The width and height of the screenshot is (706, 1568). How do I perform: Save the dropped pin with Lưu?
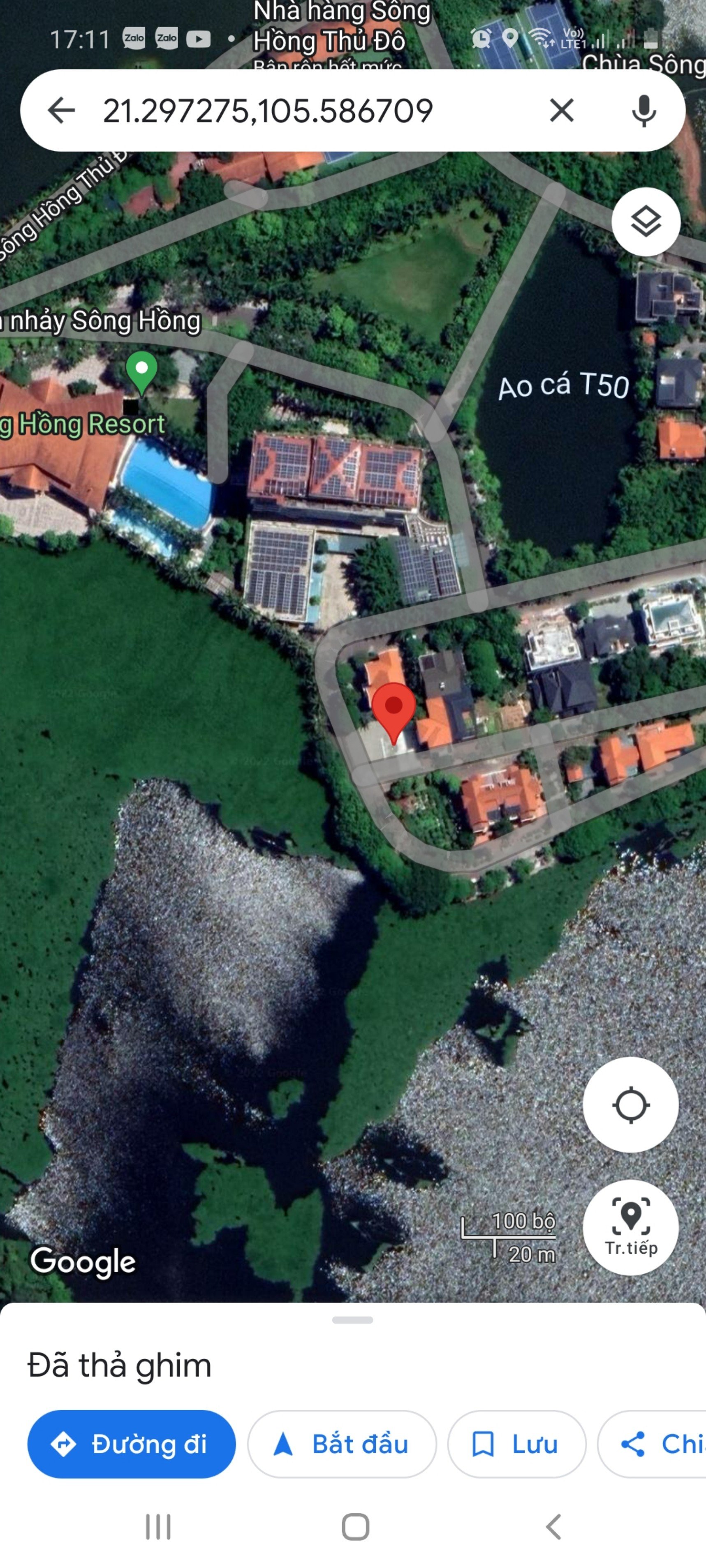click(x=516, y=1443)
